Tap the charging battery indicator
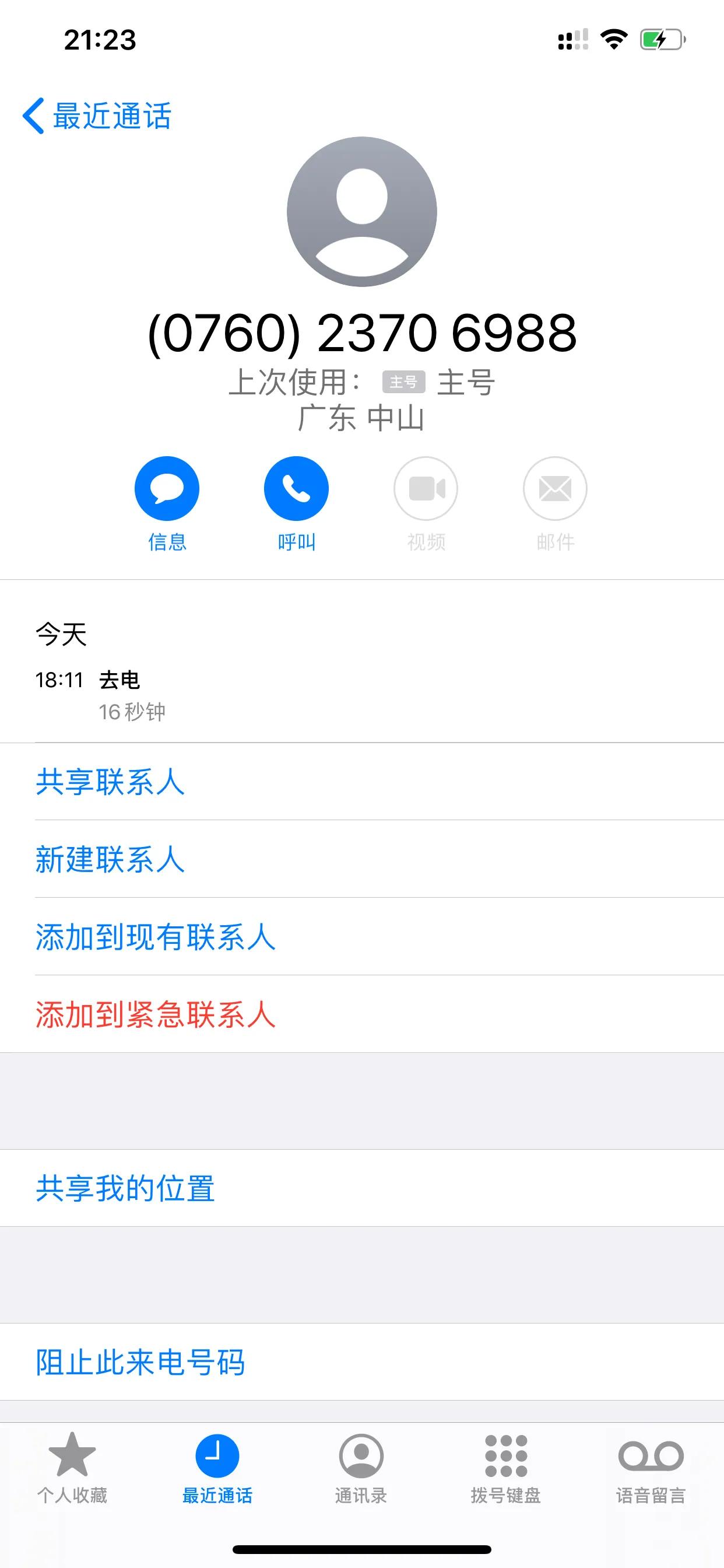Image resolution: width=724 pixels, height=1568 pixels. [x=660, y=39]
